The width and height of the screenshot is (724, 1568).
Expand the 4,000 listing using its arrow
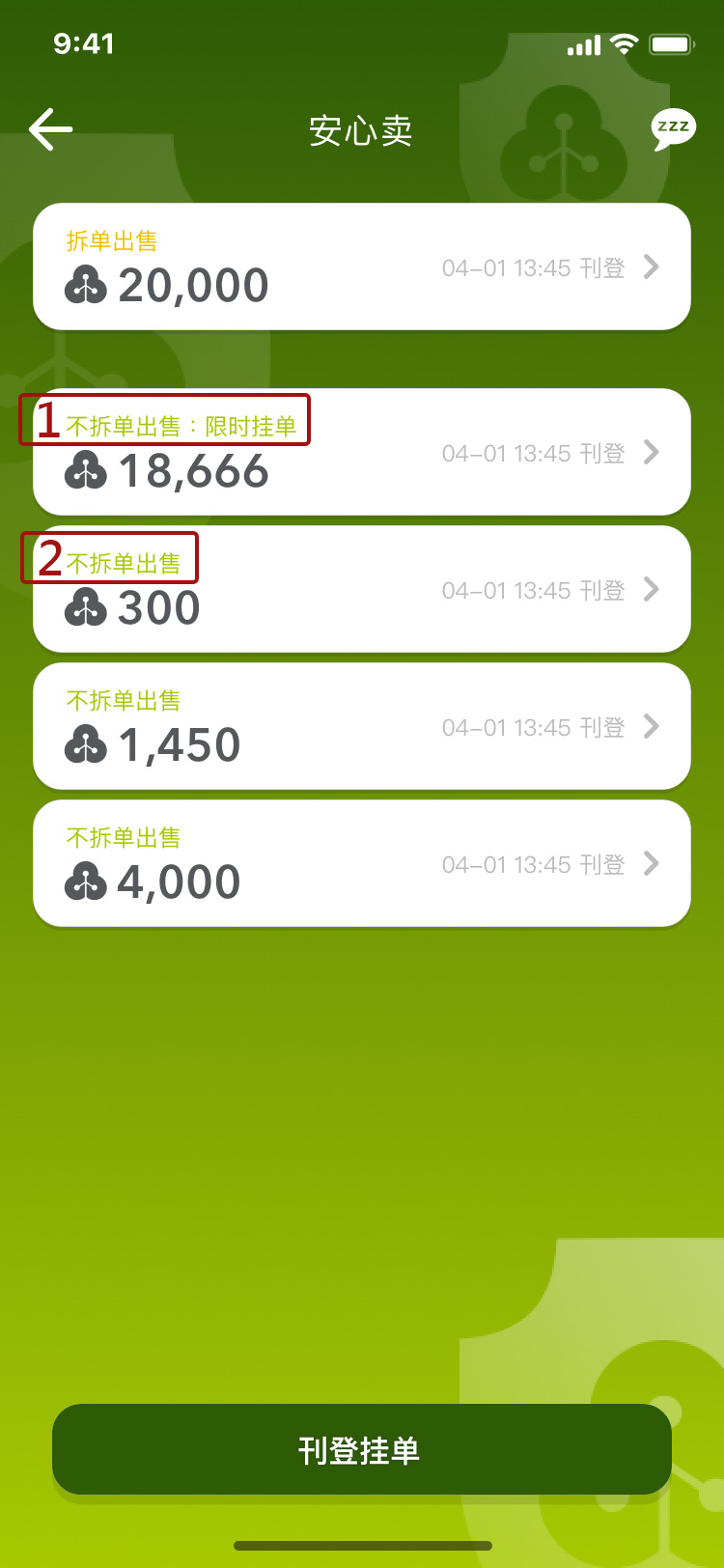click(x=651, y=864)
